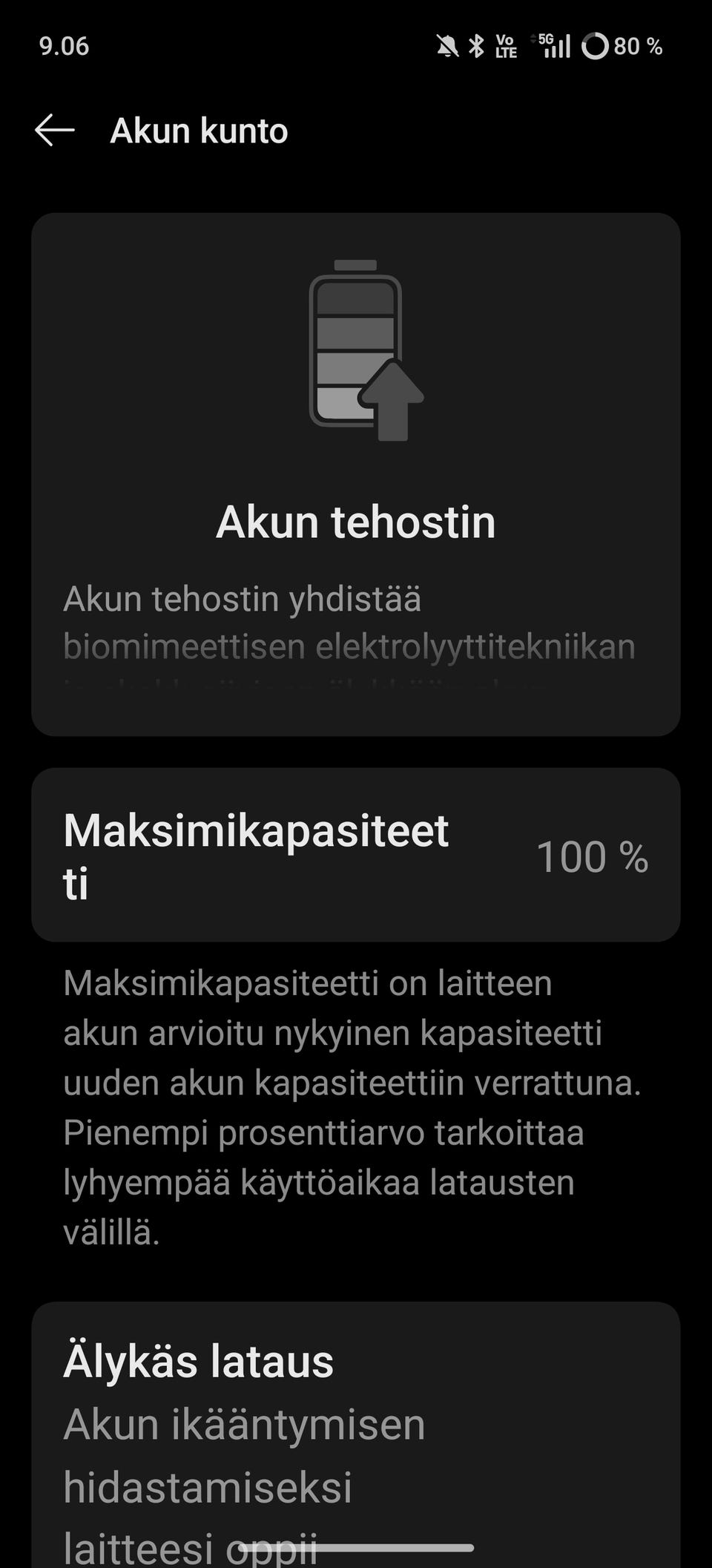The image size is (712, 1568).
Task: Open the Akun tehostin card
Action: [x=356, y=474]
